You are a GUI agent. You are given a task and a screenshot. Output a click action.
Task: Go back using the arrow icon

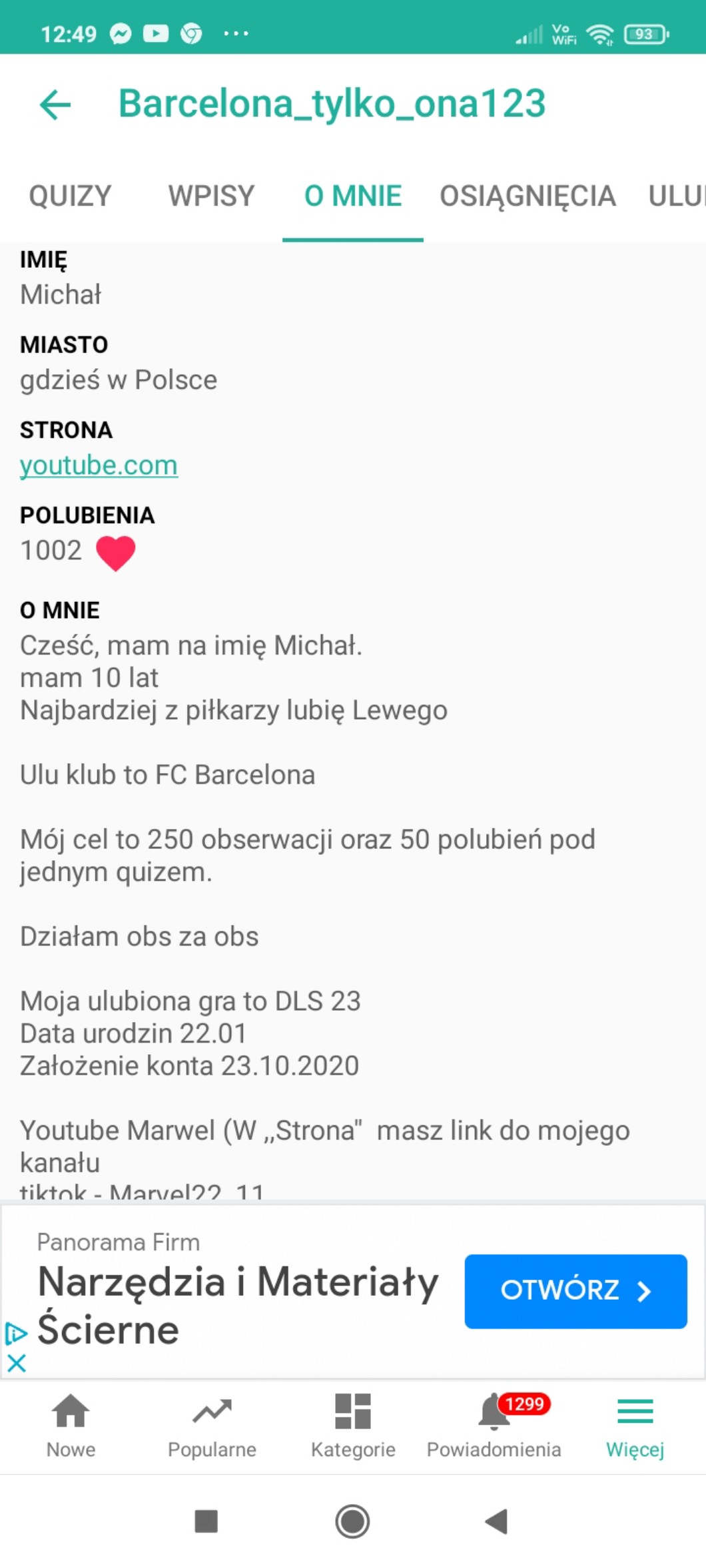[55, 105]
